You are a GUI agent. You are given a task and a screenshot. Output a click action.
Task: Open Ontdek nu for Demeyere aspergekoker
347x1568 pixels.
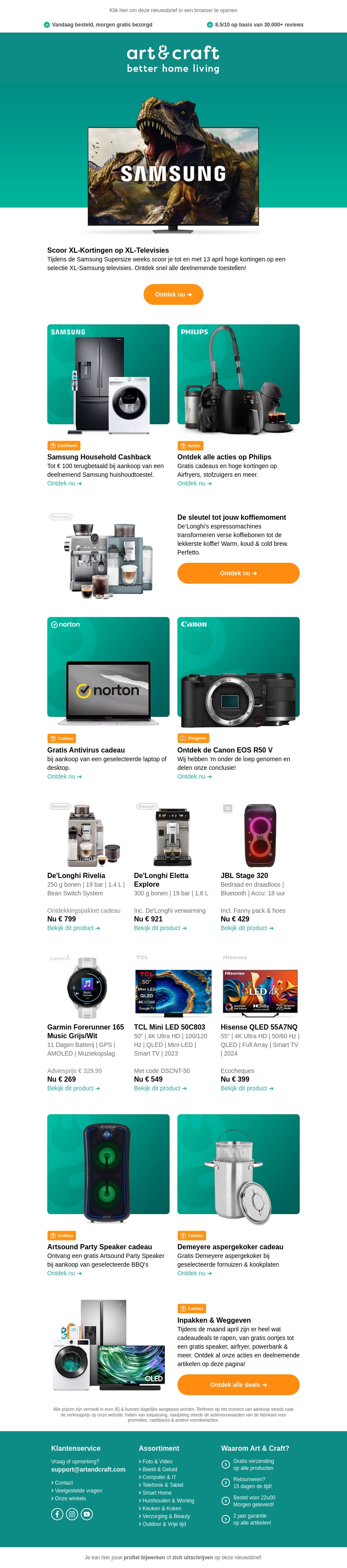tap(194, 1273)
